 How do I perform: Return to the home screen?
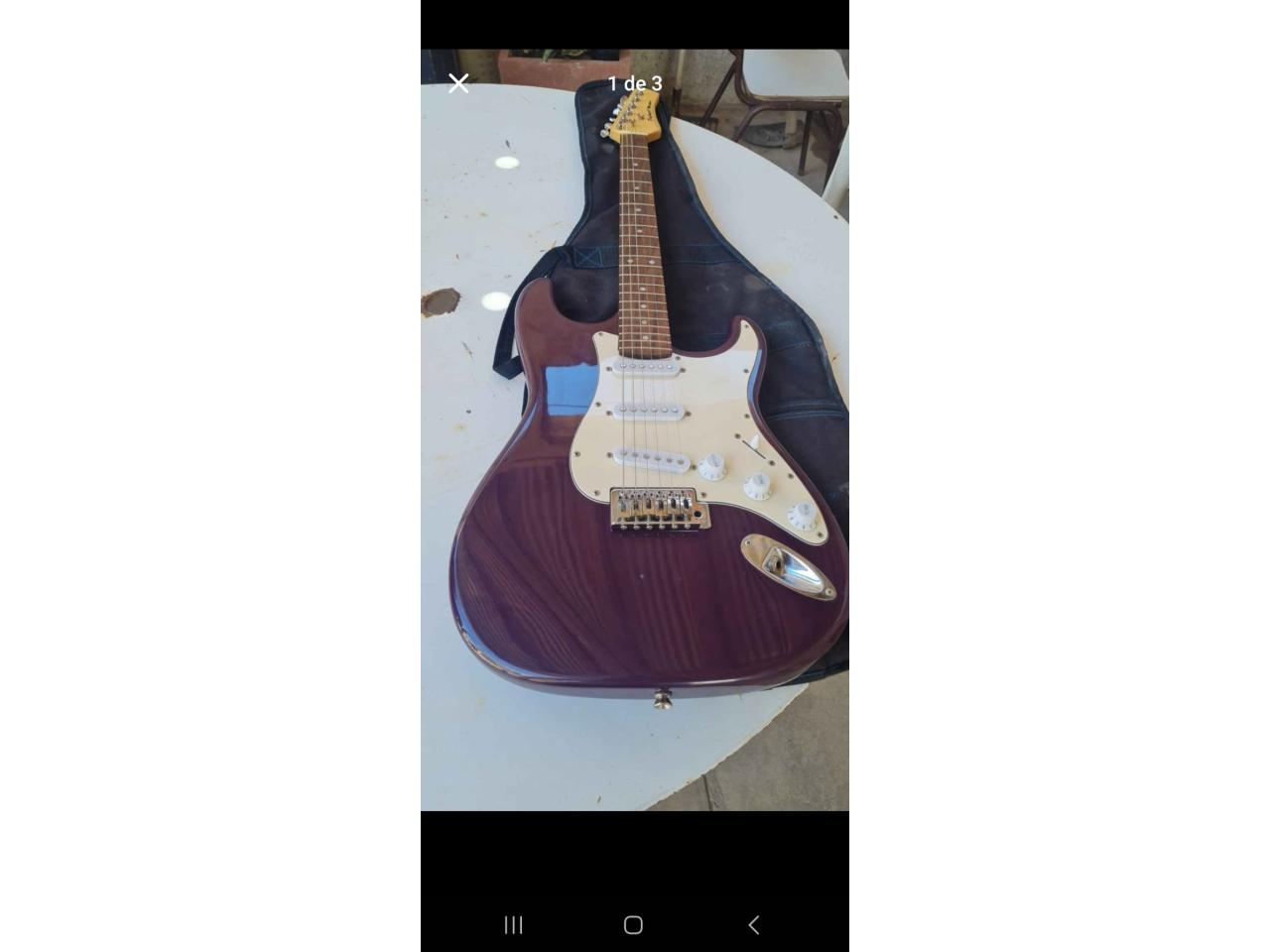click(x=633, y=925)
